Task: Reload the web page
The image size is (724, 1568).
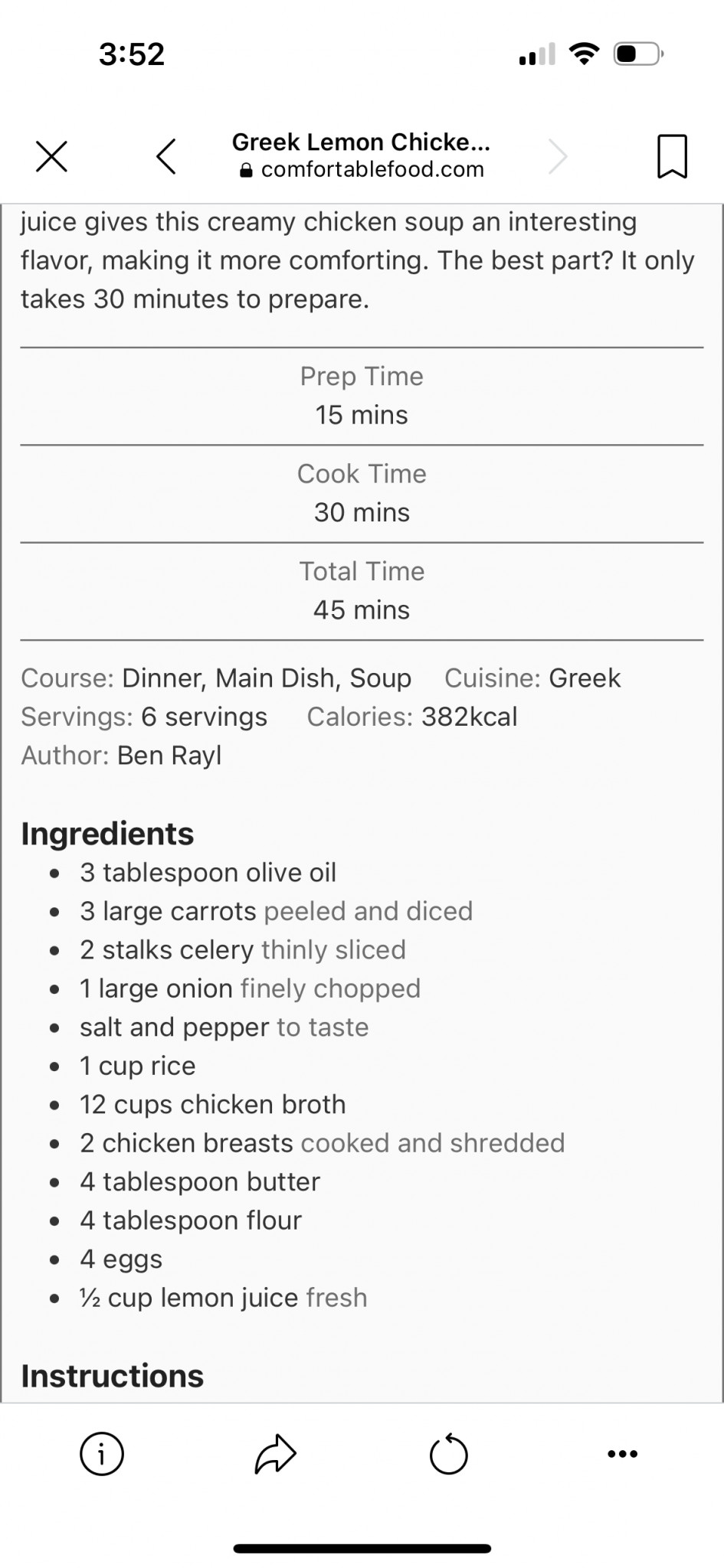Action: [448, 1453]
